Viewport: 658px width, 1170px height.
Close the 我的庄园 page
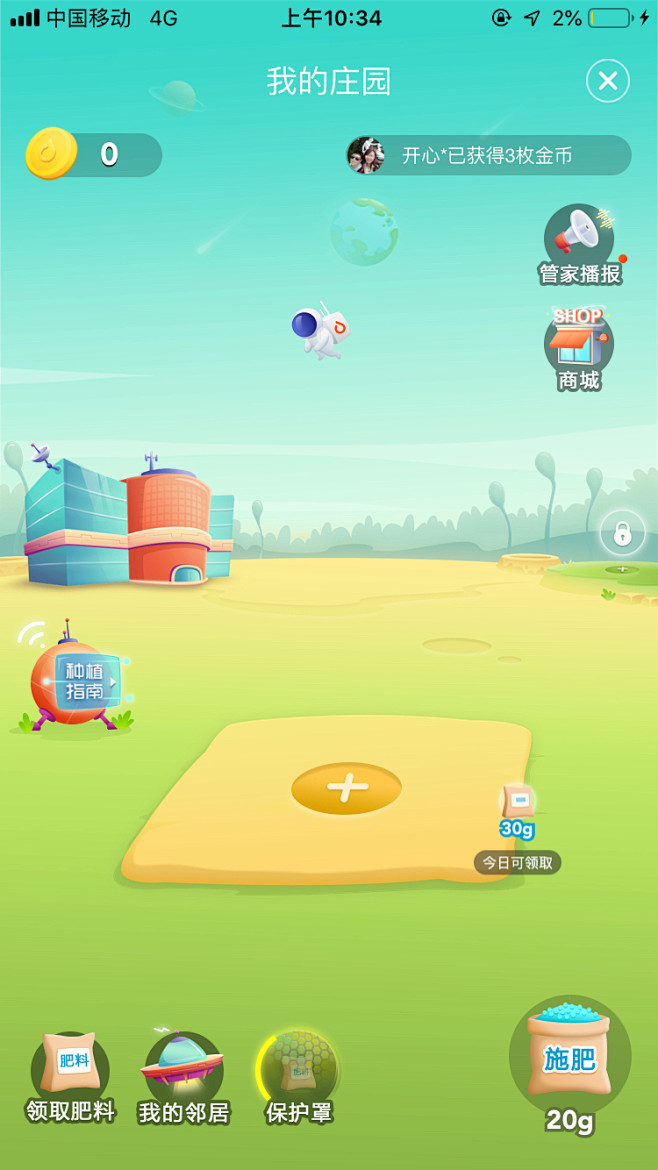click(x=607, y=81)
